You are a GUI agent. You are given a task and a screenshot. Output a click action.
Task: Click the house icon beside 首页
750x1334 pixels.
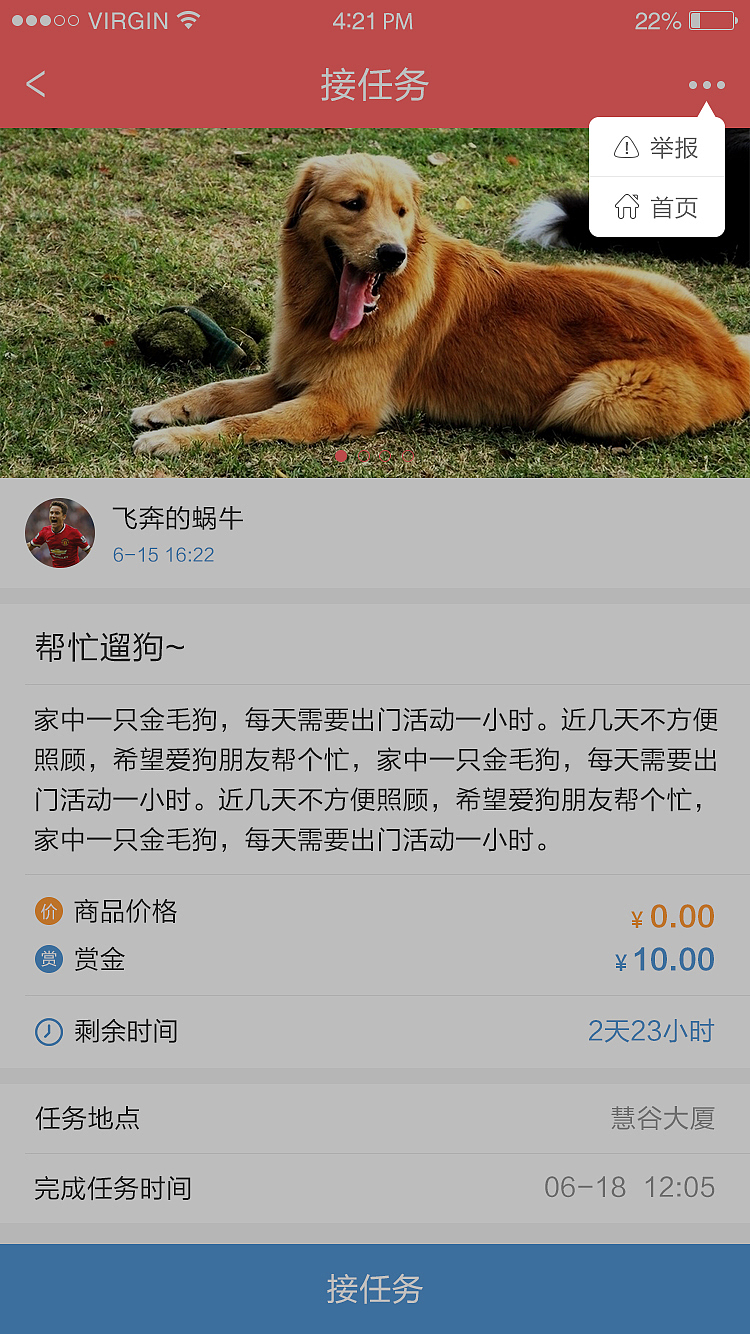click(x=625, y=207)
